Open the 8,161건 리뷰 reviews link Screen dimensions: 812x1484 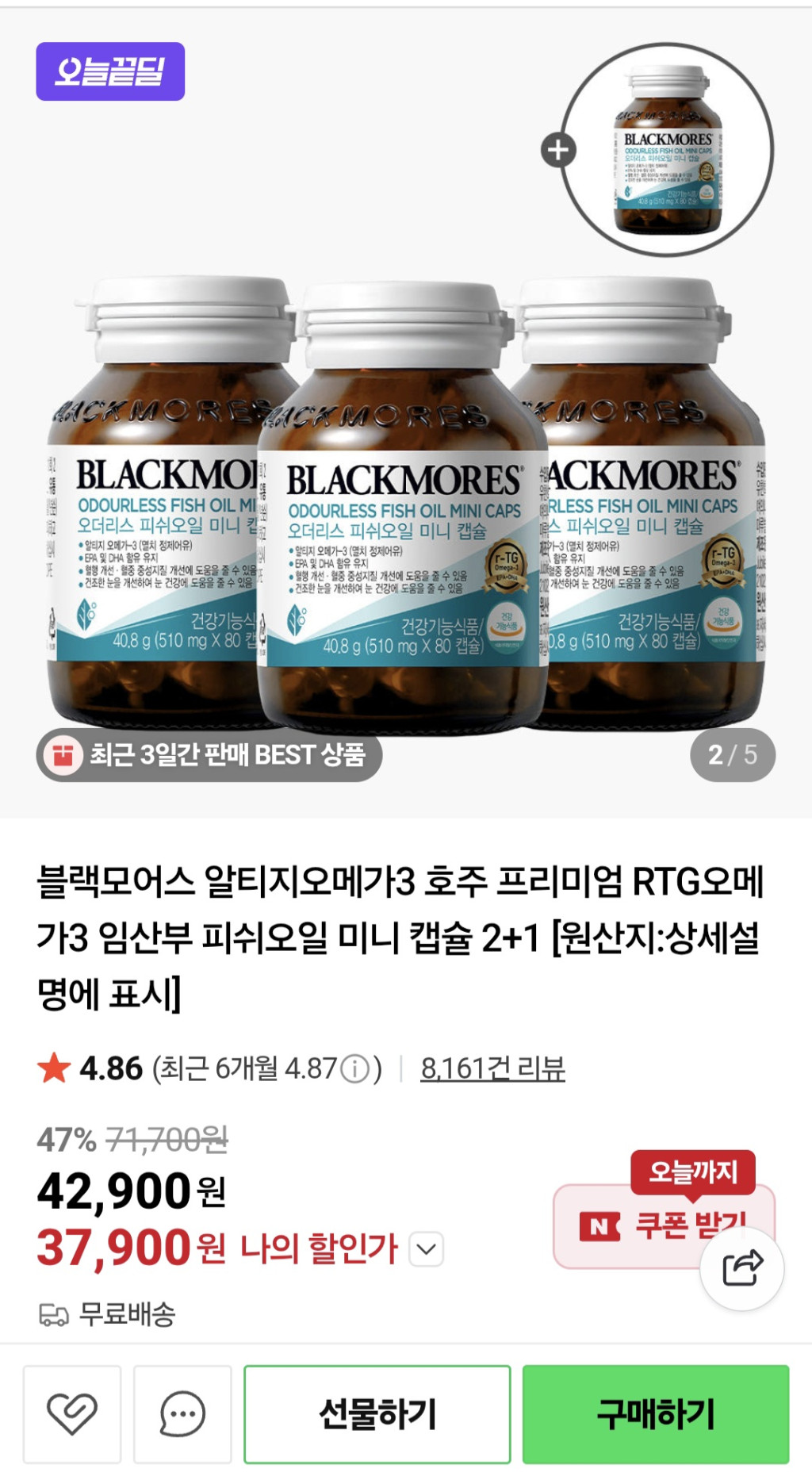tap(492, 1068)
